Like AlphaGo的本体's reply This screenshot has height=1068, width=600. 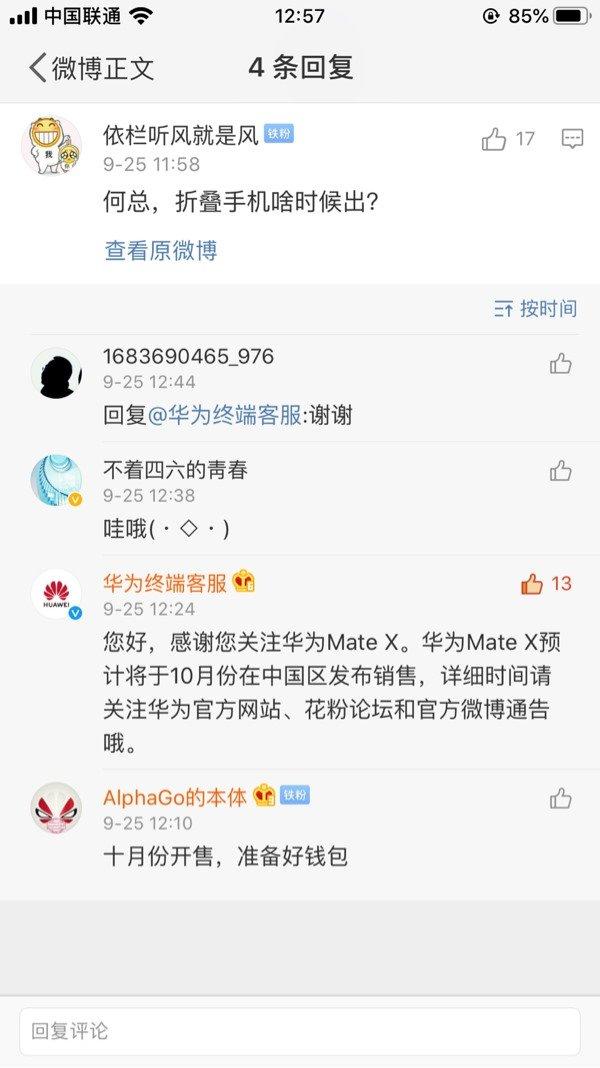pos(560,798)
